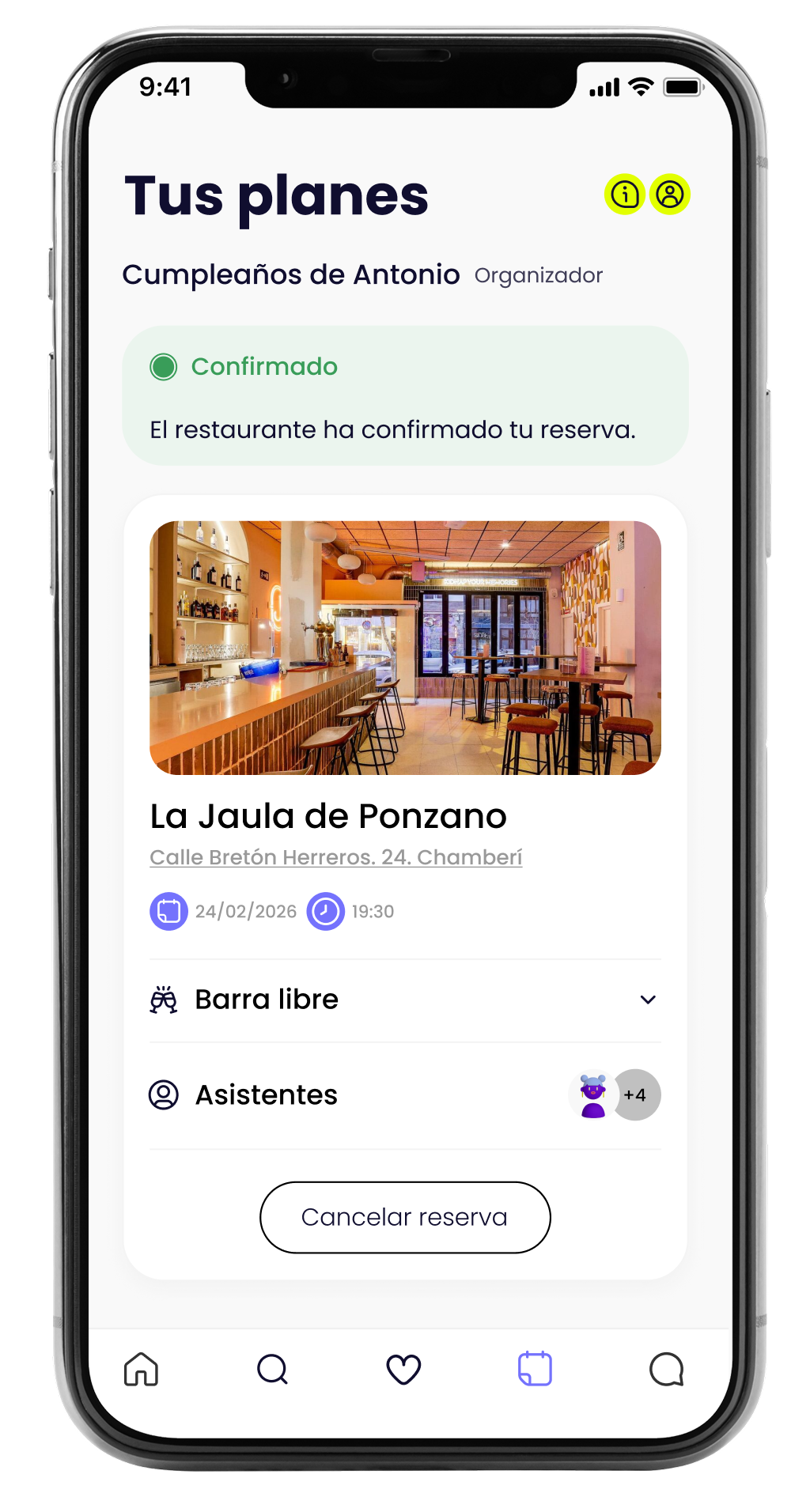
Task: Switch to the search tab
Action: click(x=273, y=1369)
